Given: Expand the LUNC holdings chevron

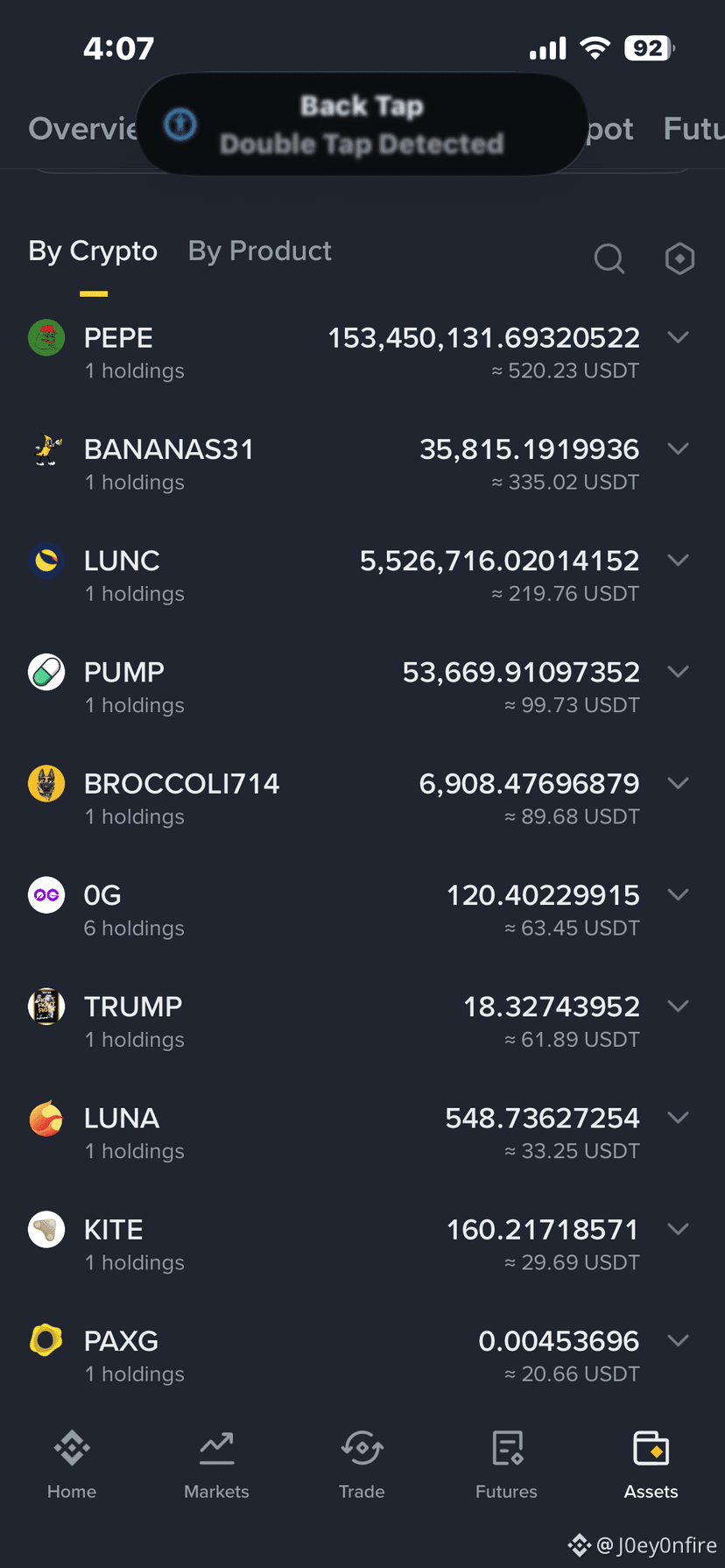Looking at the screenshot, I should [678, 560].
